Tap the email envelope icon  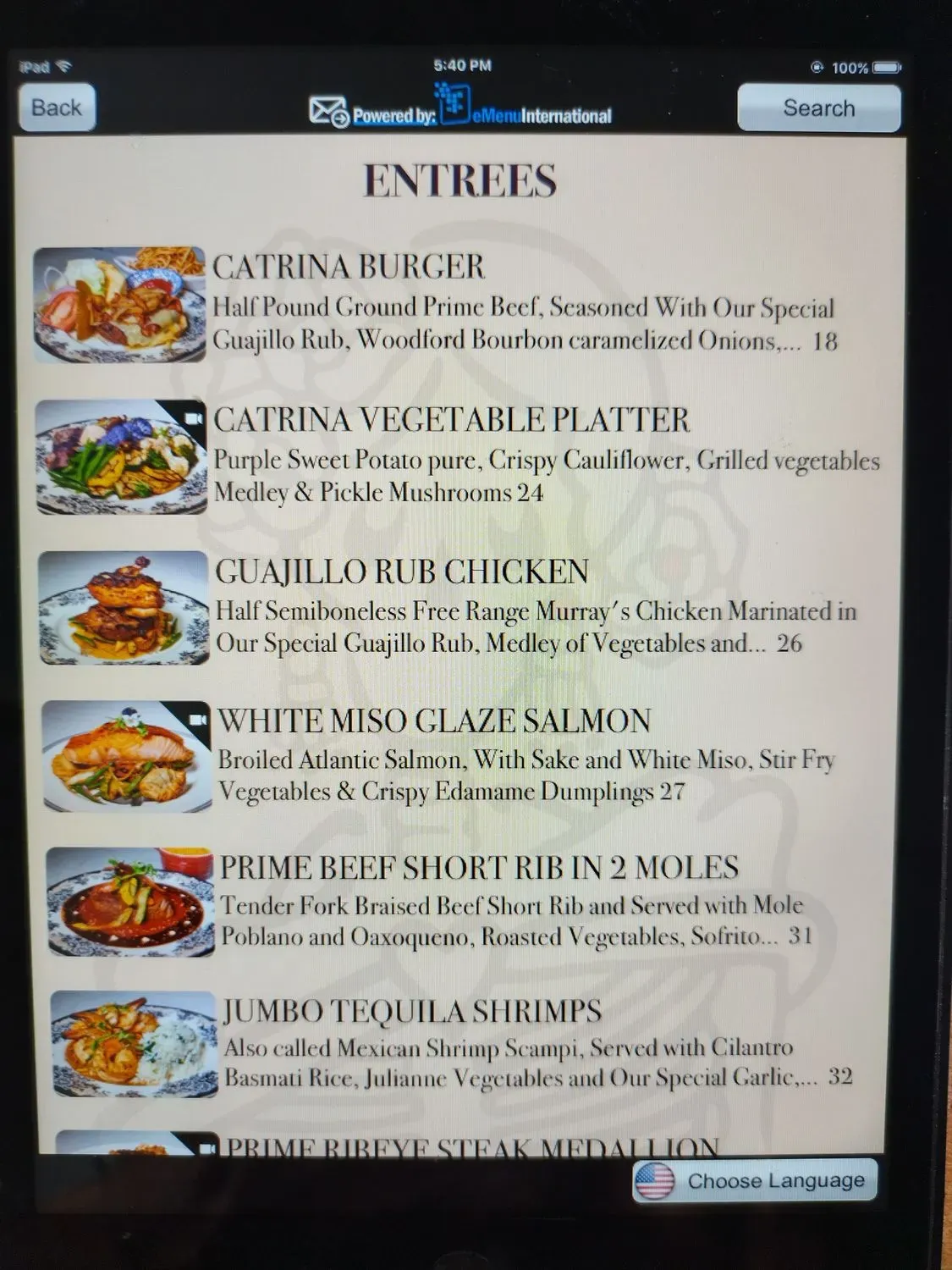328,113
